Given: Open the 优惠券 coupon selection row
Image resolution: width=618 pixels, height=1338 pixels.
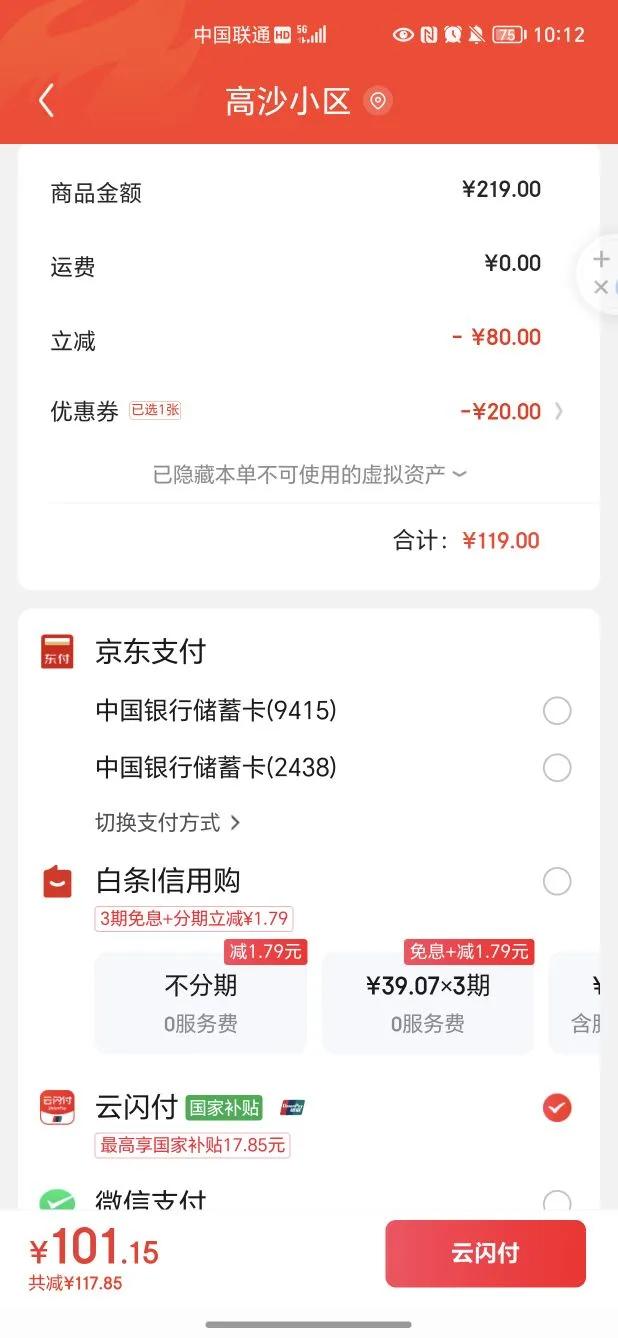Looking at the screenshot, I should click(308, 411).
